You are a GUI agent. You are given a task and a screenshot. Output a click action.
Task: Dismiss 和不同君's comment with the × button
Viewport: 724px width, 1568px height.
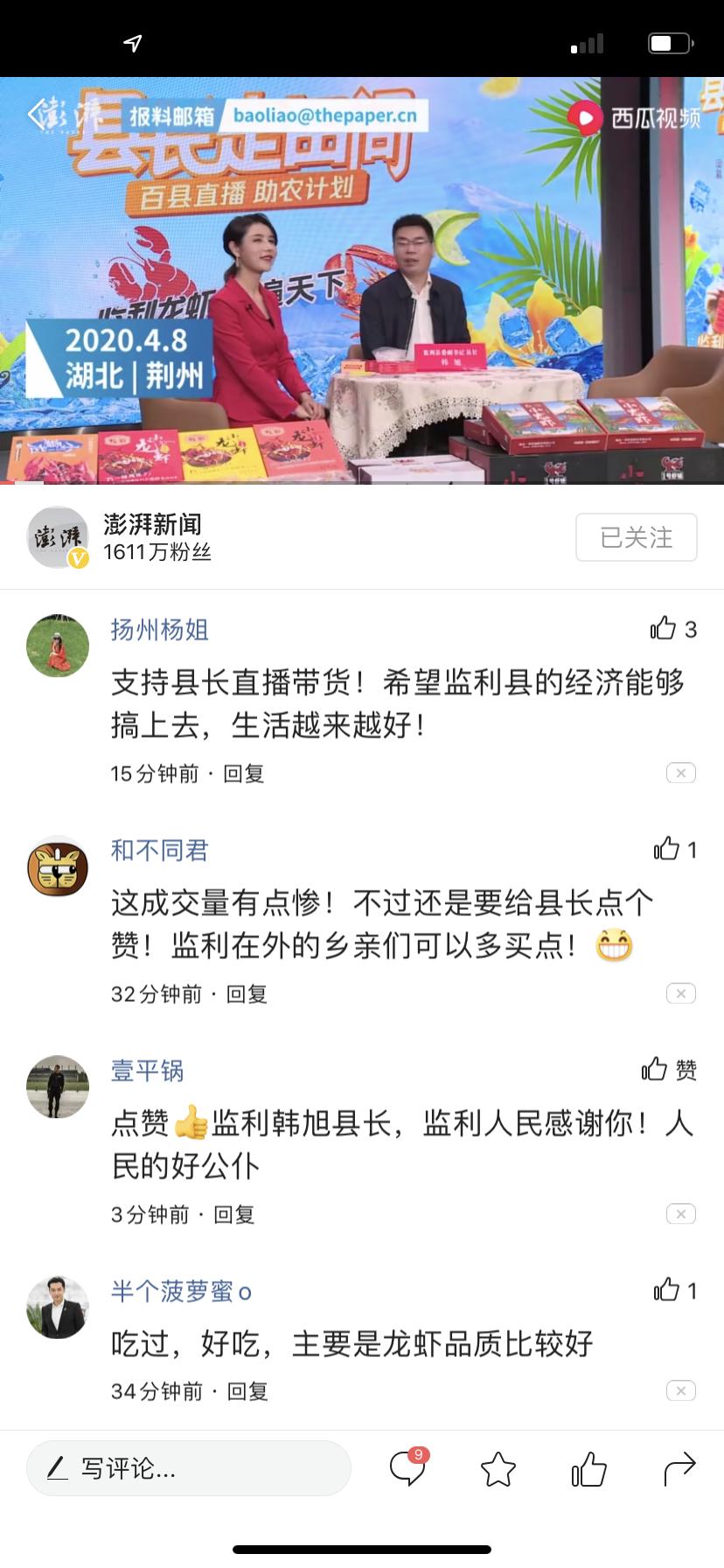pos(679,993)
